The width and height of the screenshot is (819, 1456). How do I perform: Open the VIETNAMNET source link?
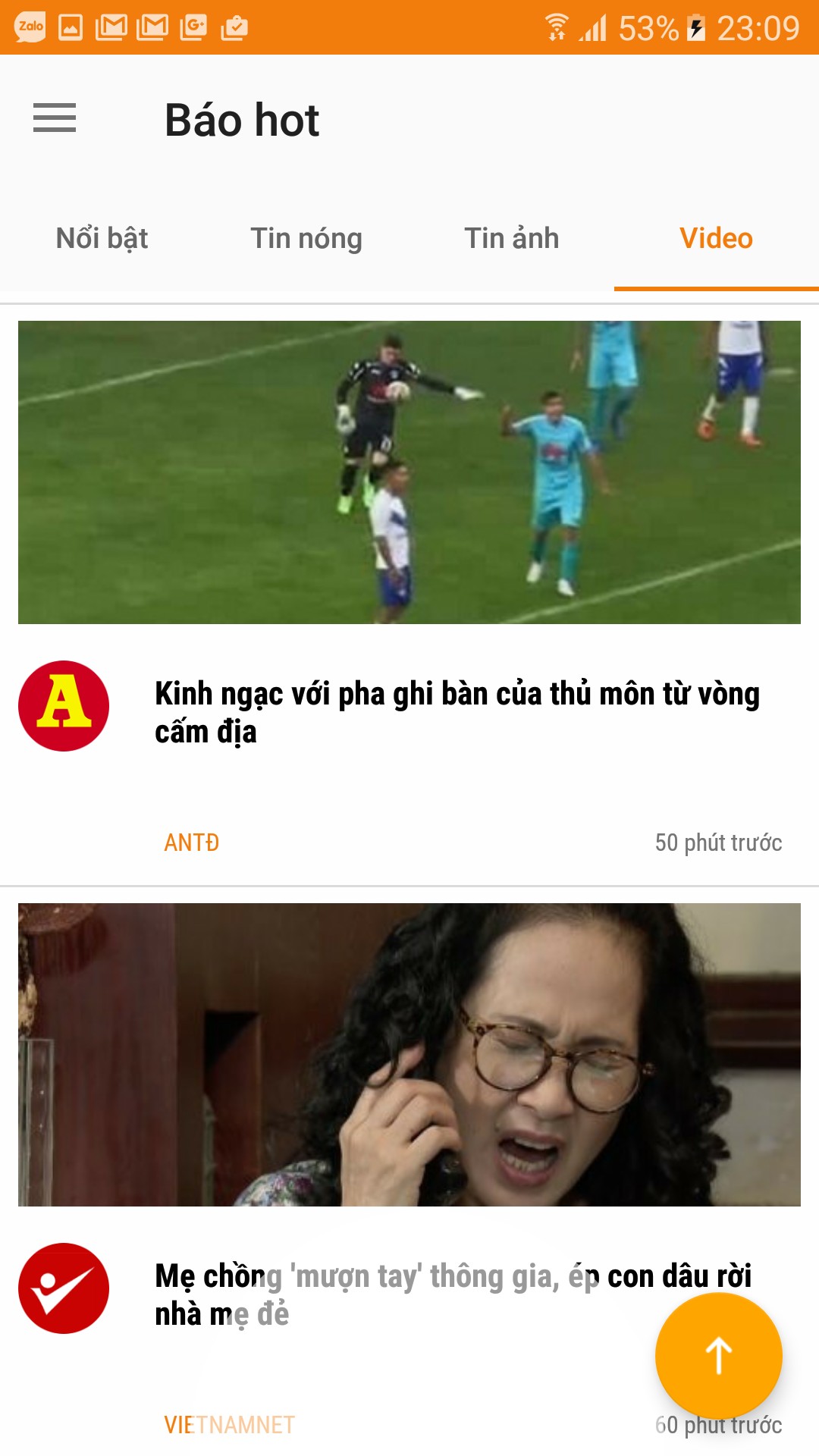click(x=229, y=1425)
